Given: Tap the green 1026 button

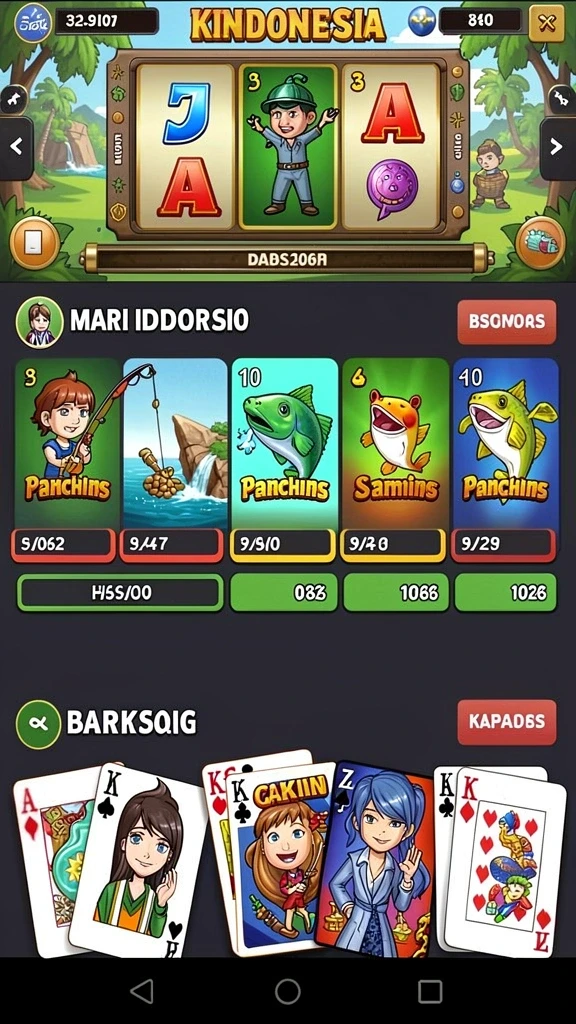Looking at the screenshot, I should pyautogui.click(x=505, y=592).
